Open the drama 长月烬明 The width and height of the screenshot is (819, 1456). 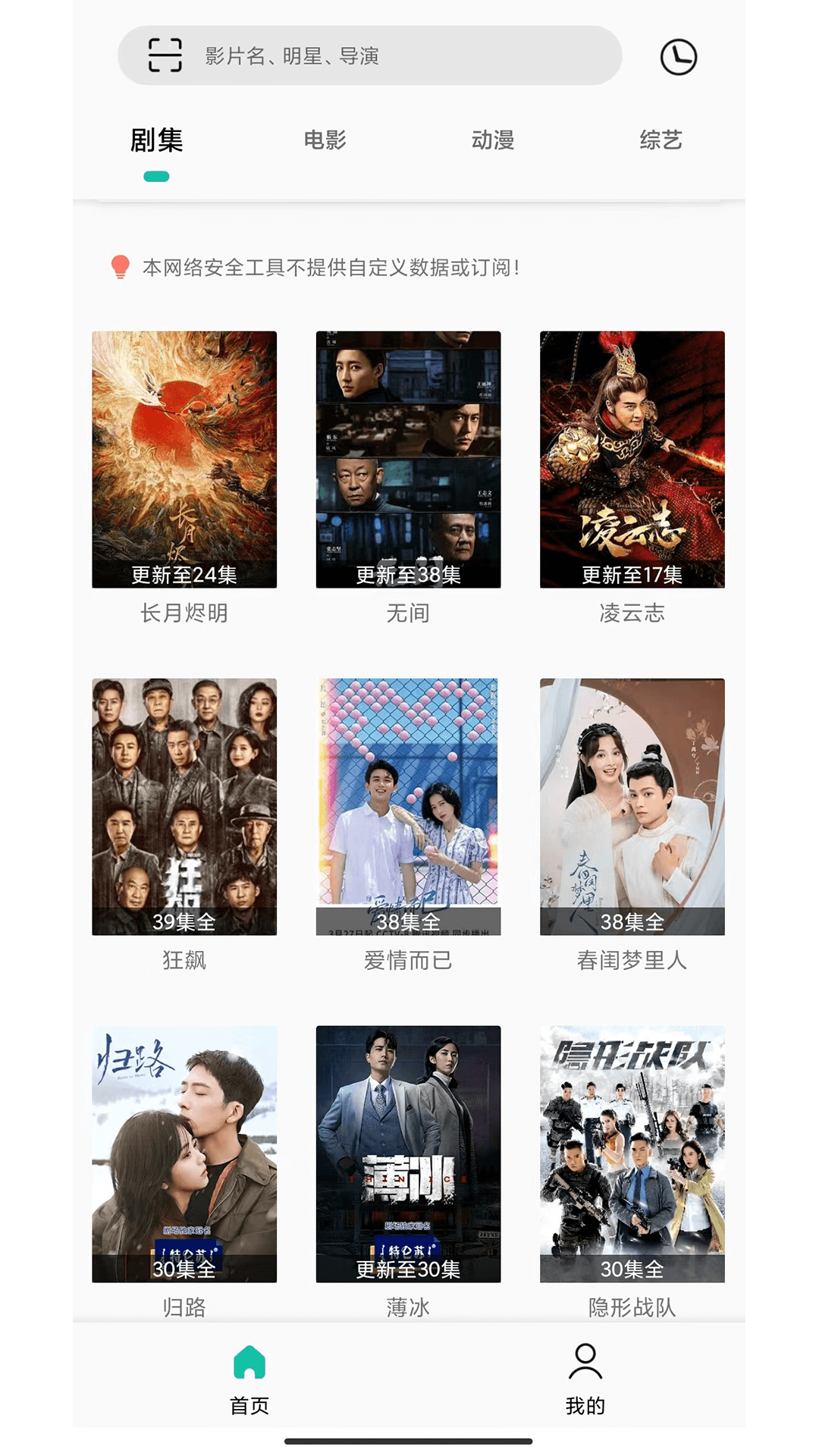pyautogui.click(x=184, y=460)
